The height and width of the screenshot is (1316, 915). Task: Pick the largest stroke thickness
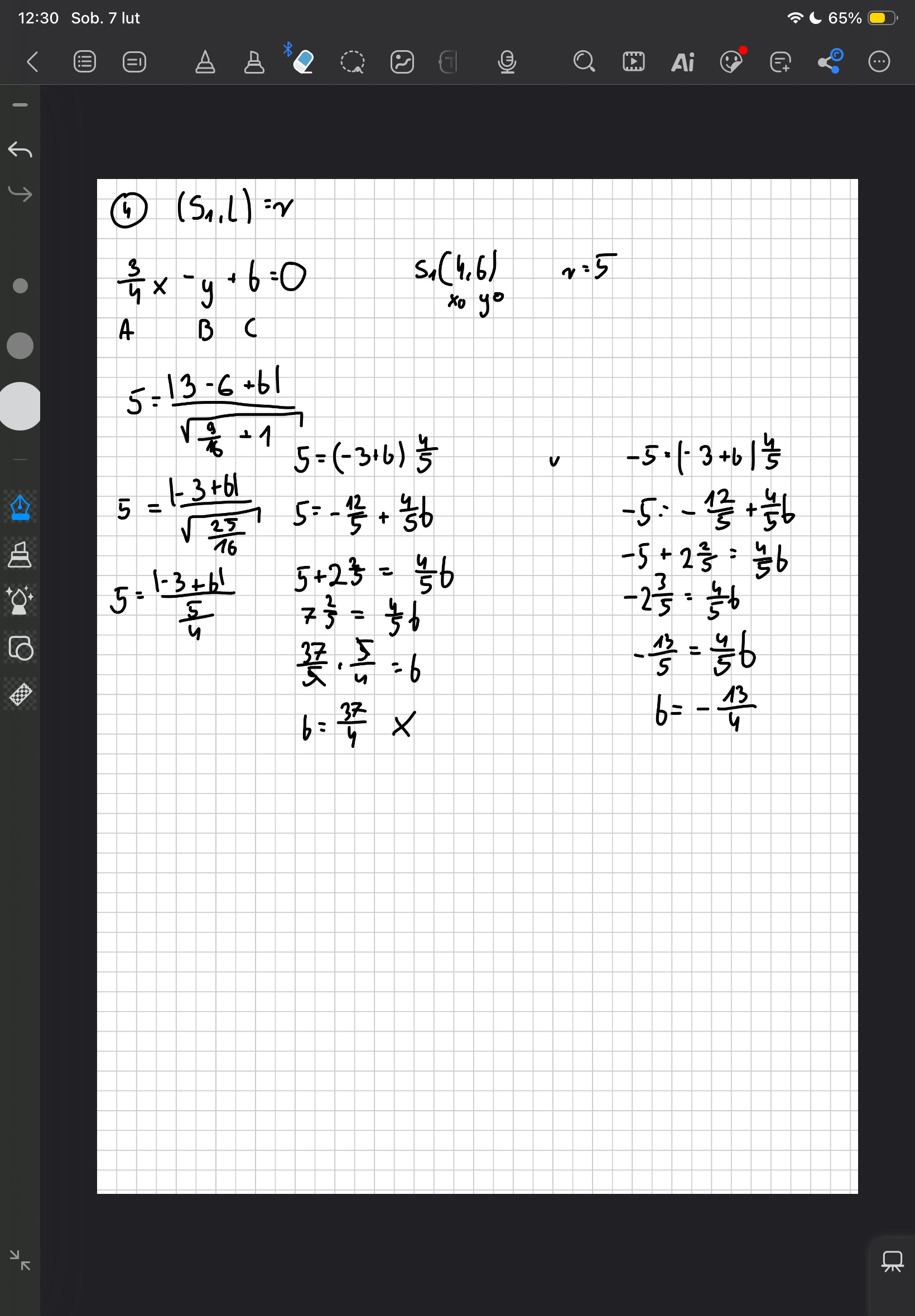[20, 405]
